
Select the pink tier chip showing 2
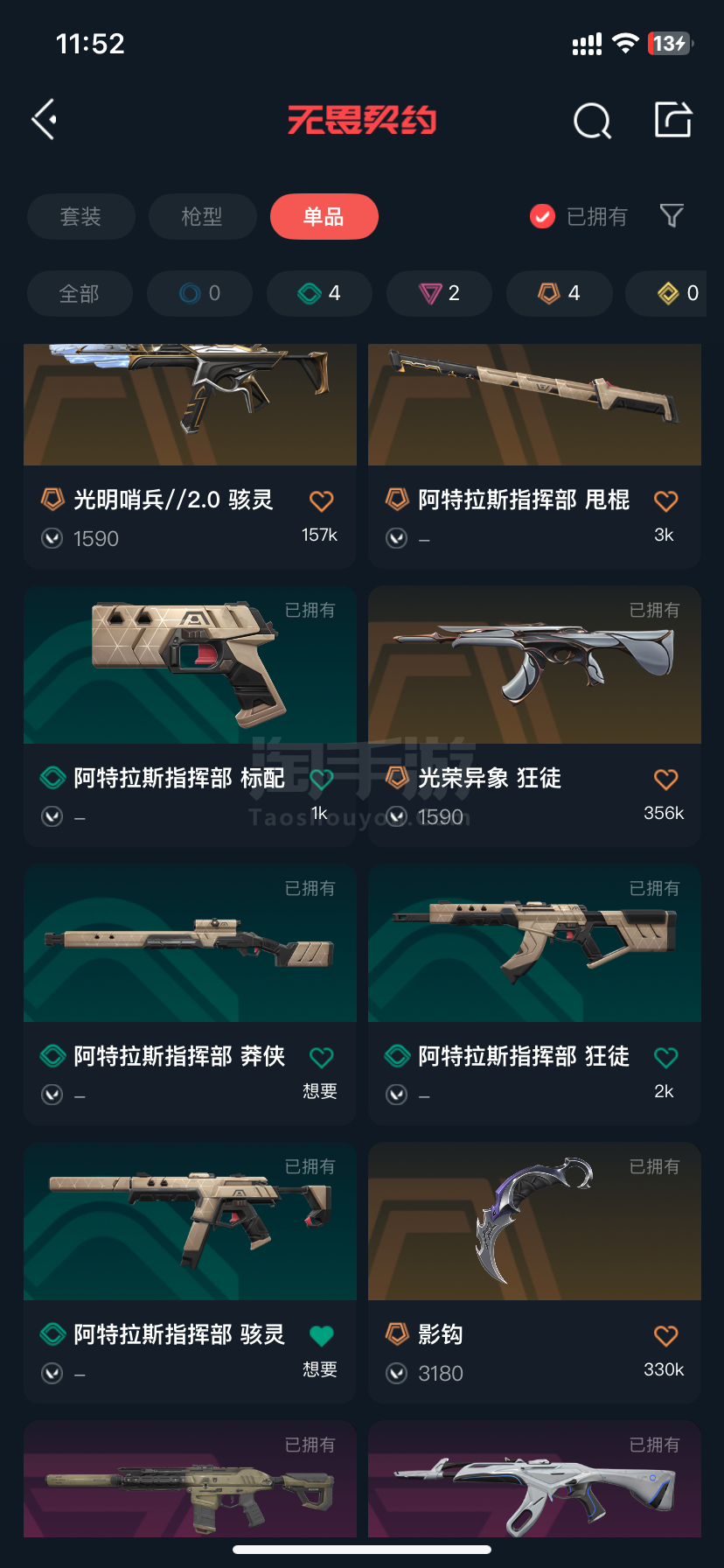[x=439, y=293]
